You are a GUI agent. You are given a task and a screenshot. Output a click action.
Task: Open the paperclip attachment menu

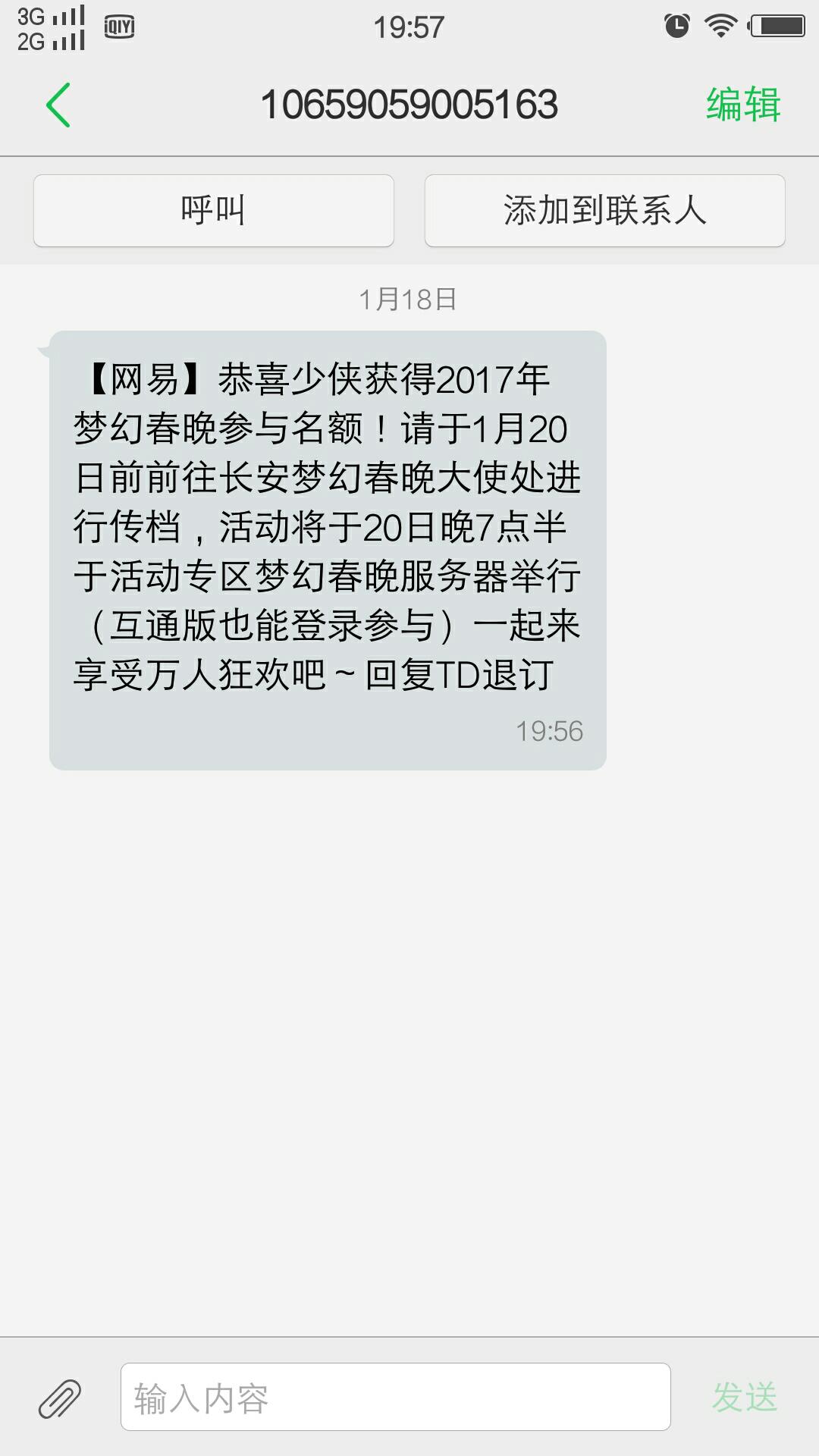(60, 1398)
